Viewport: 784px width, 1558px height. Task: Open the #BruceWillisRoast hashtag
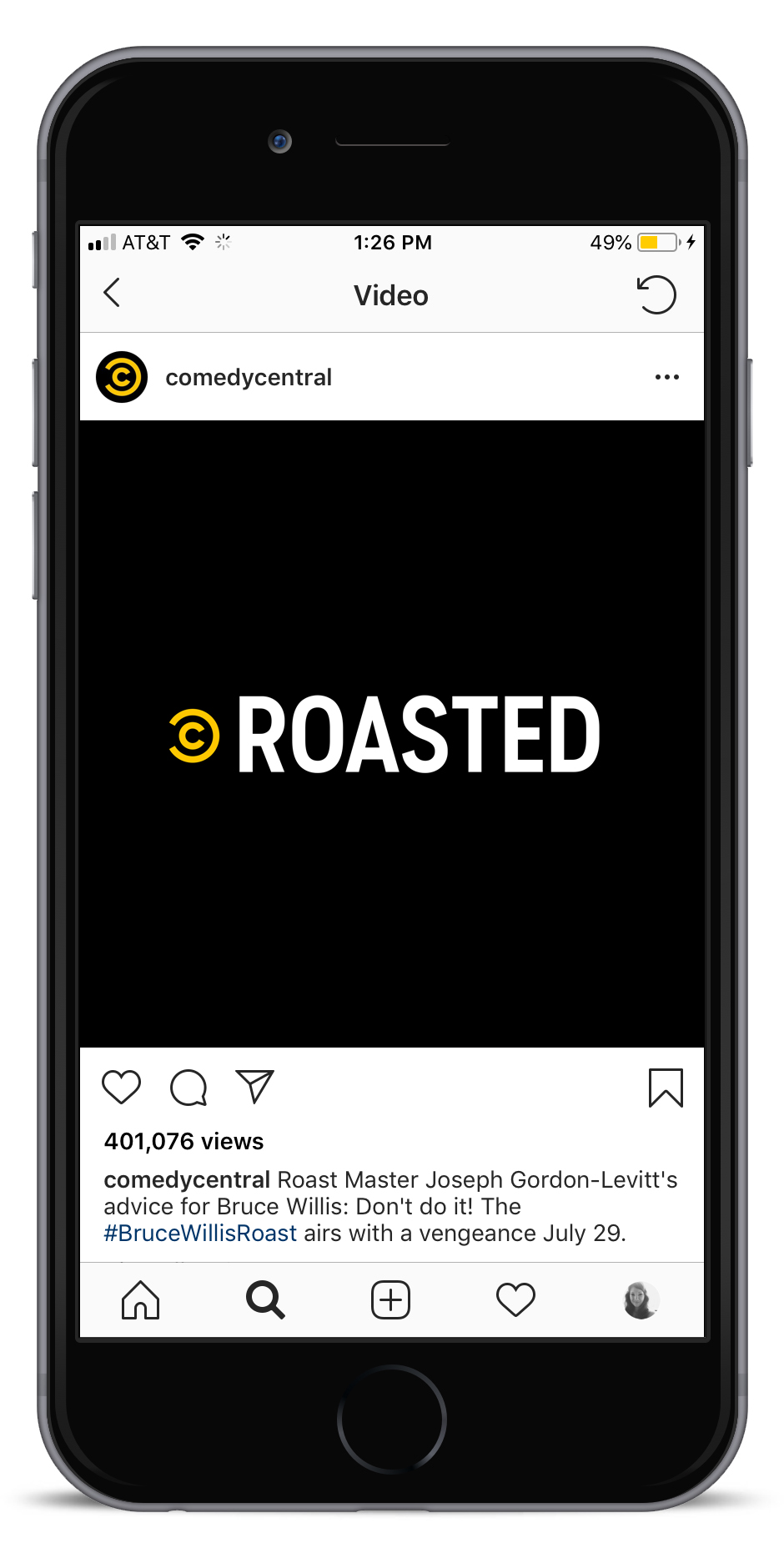click(200, 1234)
